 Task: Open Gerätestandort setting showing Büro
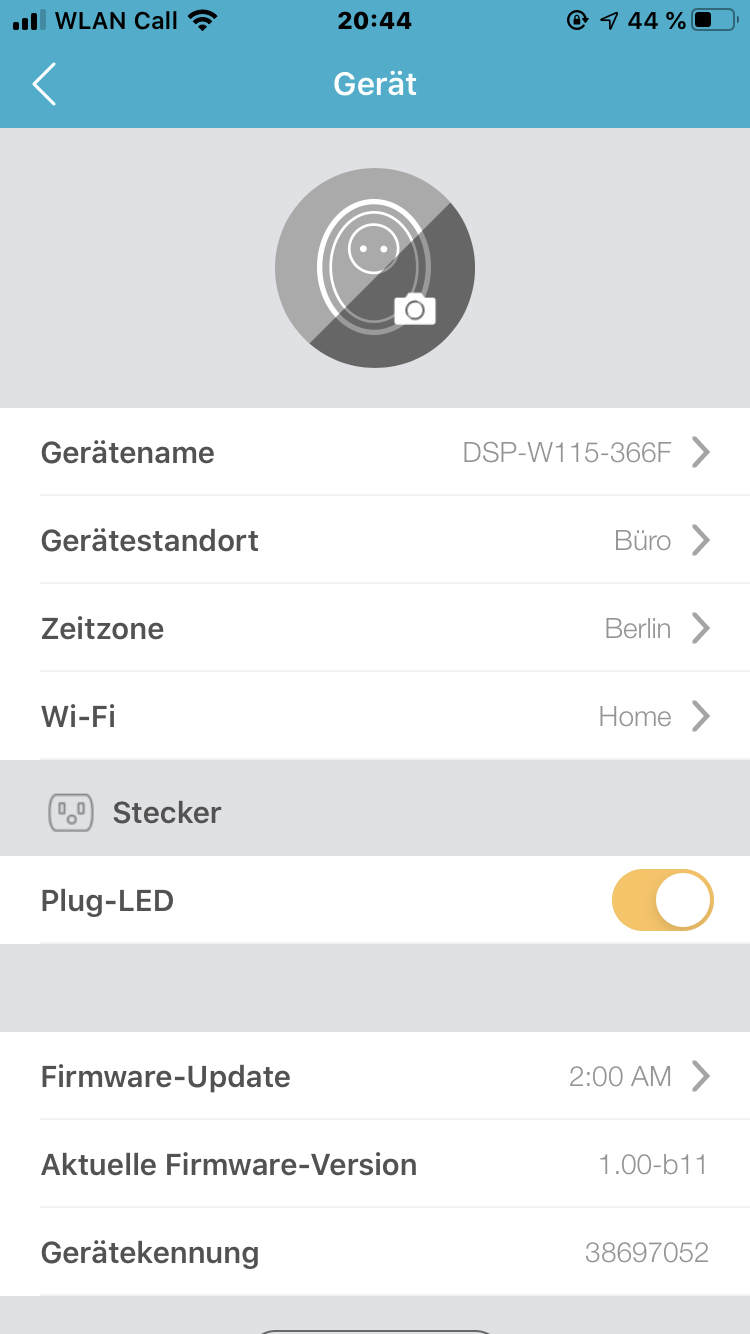375,540
